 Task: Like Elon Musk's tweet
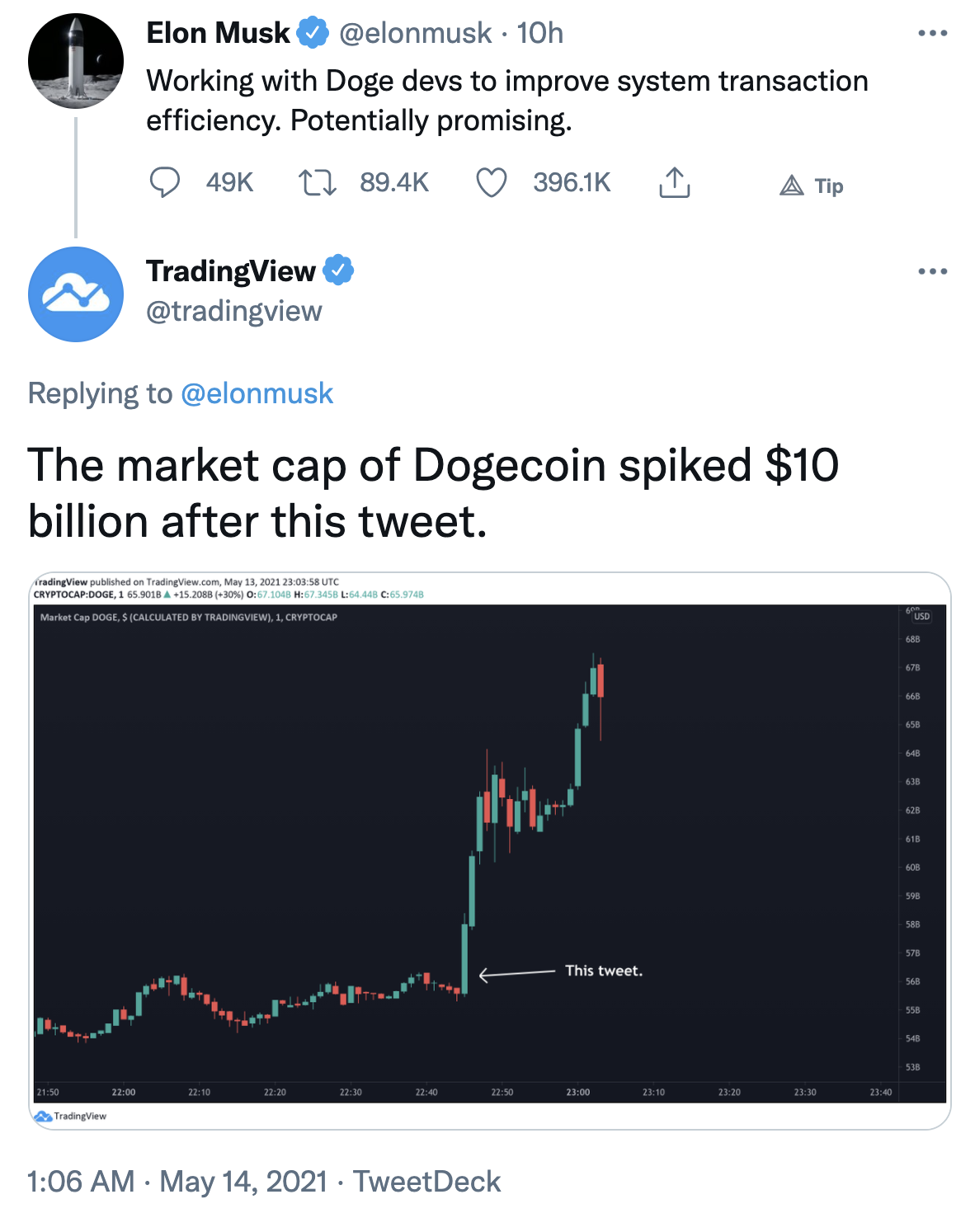tap(492, 182)
